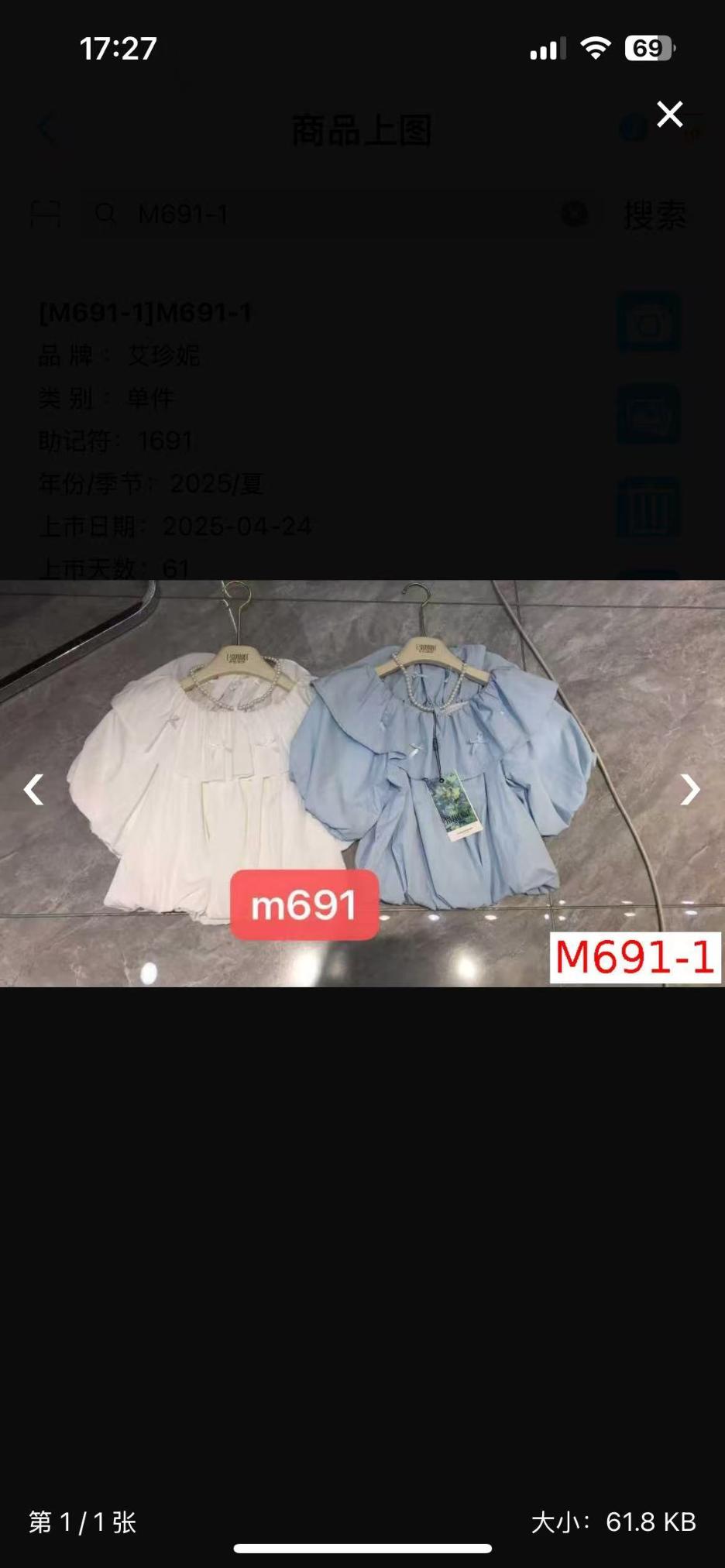This screenshot has height=1568, width=725.
Task: Go to the previous image
Action: point(33,790)
